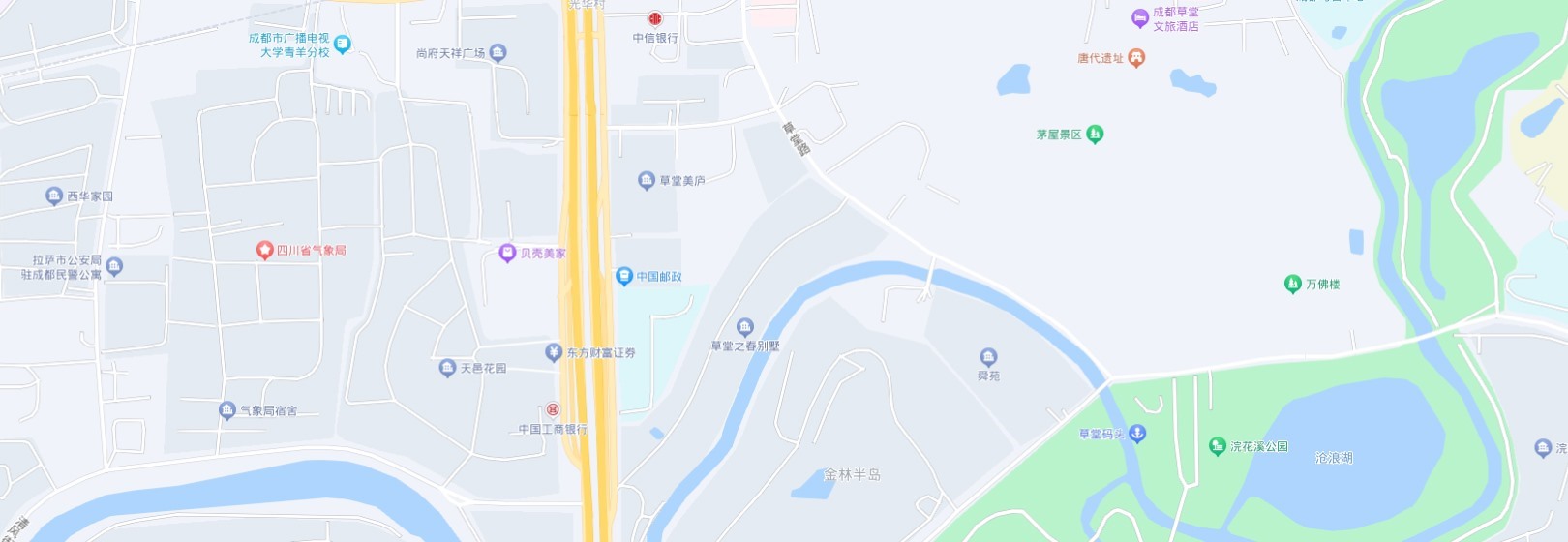
Task: Open the 四川省气象局 marker
Action: tap(264, 251)
